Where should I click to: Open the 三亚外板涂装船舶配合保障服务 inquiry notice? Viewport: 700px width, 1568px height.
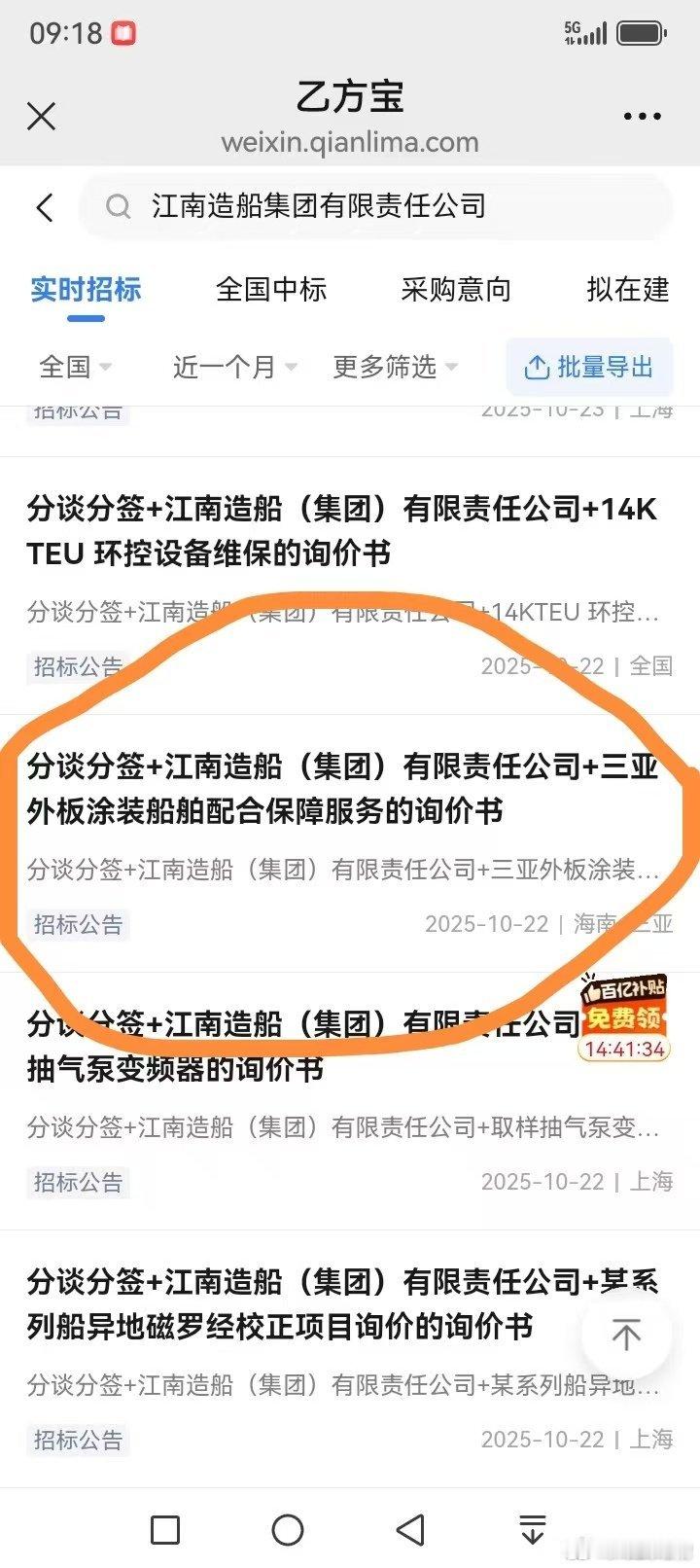[342, 789]
